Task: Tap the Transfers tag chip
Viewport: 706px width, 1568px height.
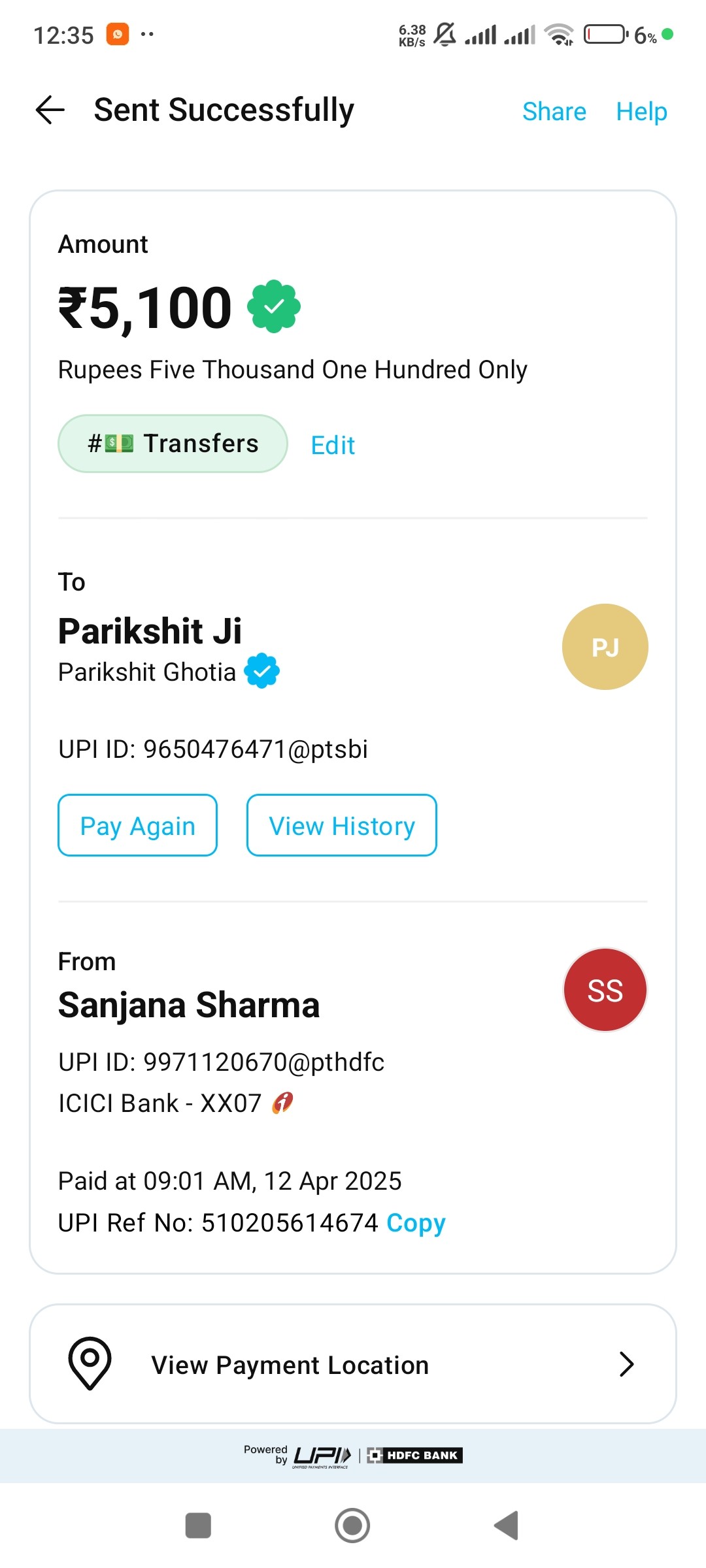Action: (173, 444)
